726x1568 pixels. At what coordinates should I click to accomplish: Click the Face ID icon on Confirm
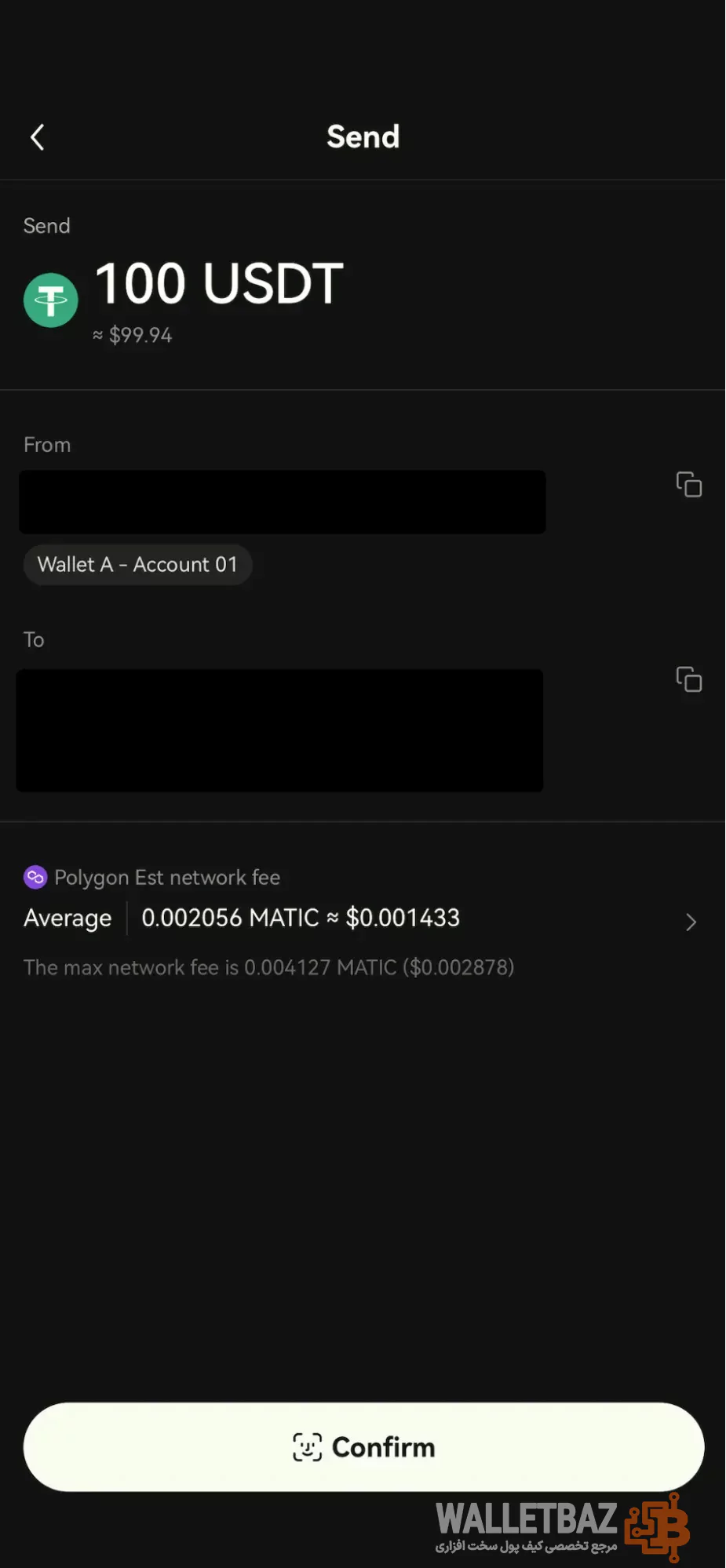308,1446
